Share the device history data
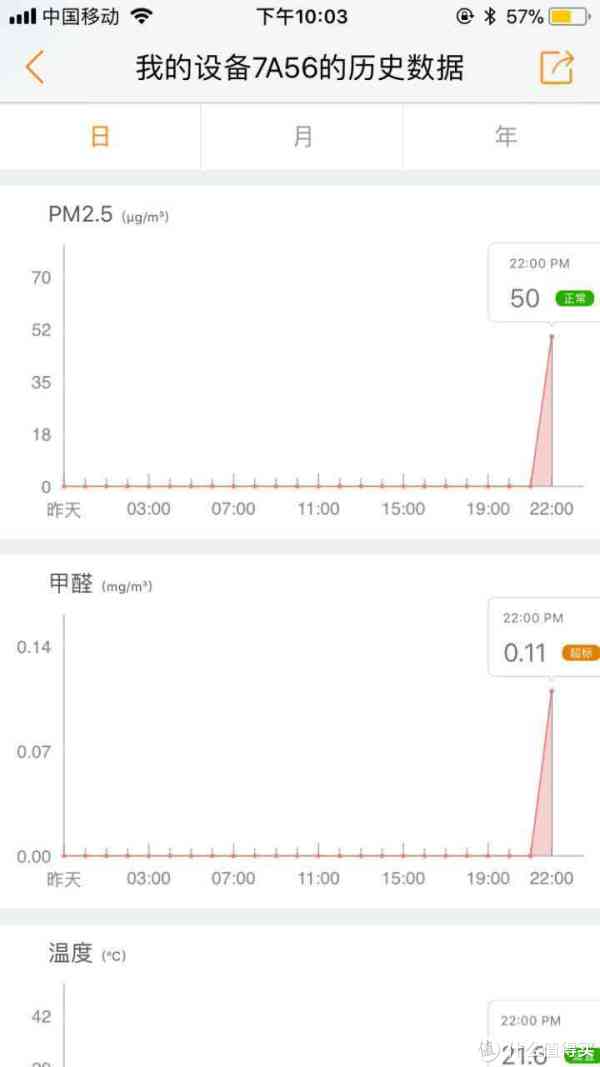The image size is (600, 1067). [x=557, y=67]
